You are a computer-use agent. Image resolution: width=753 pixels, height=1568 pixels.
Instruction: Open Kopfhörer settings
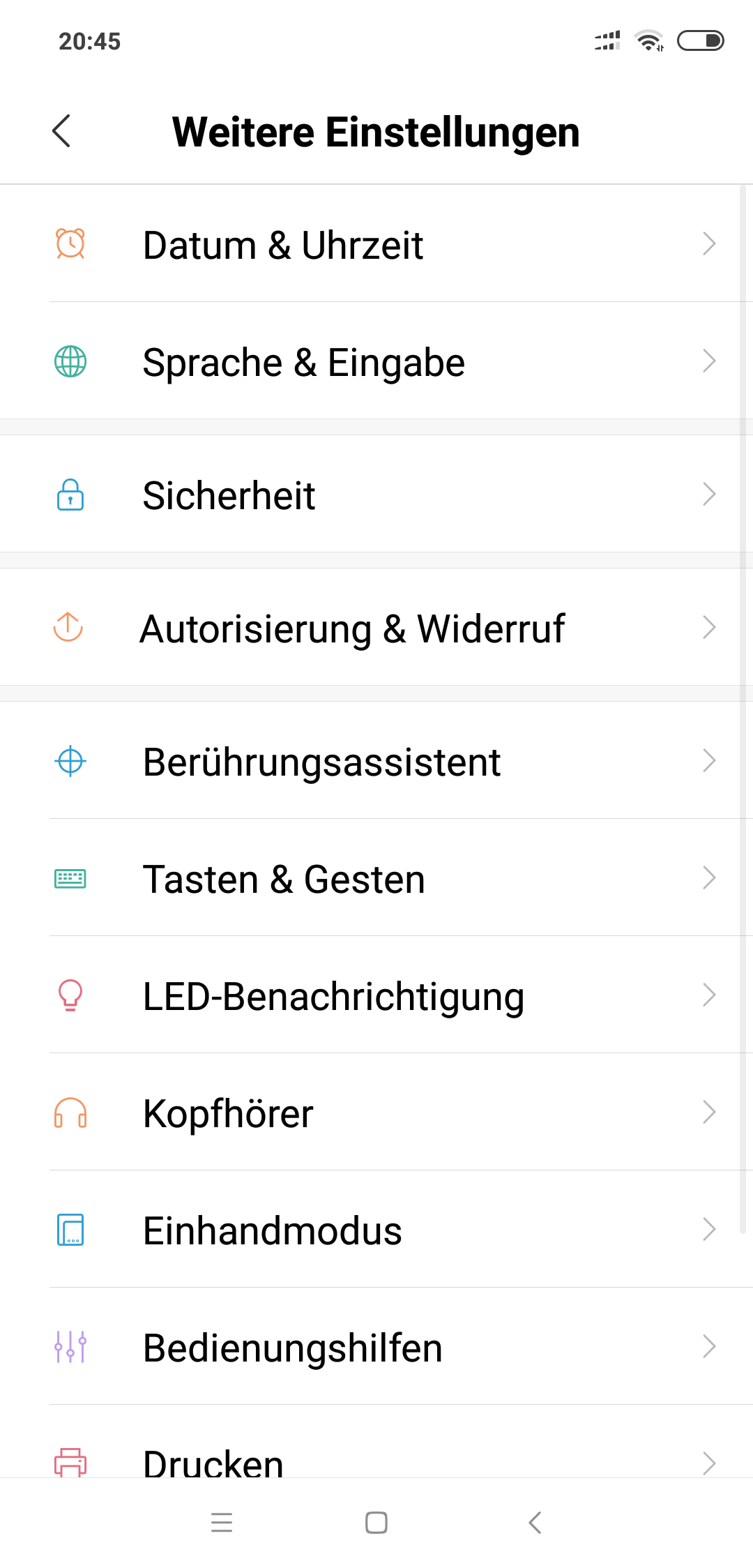(376, 1112)
